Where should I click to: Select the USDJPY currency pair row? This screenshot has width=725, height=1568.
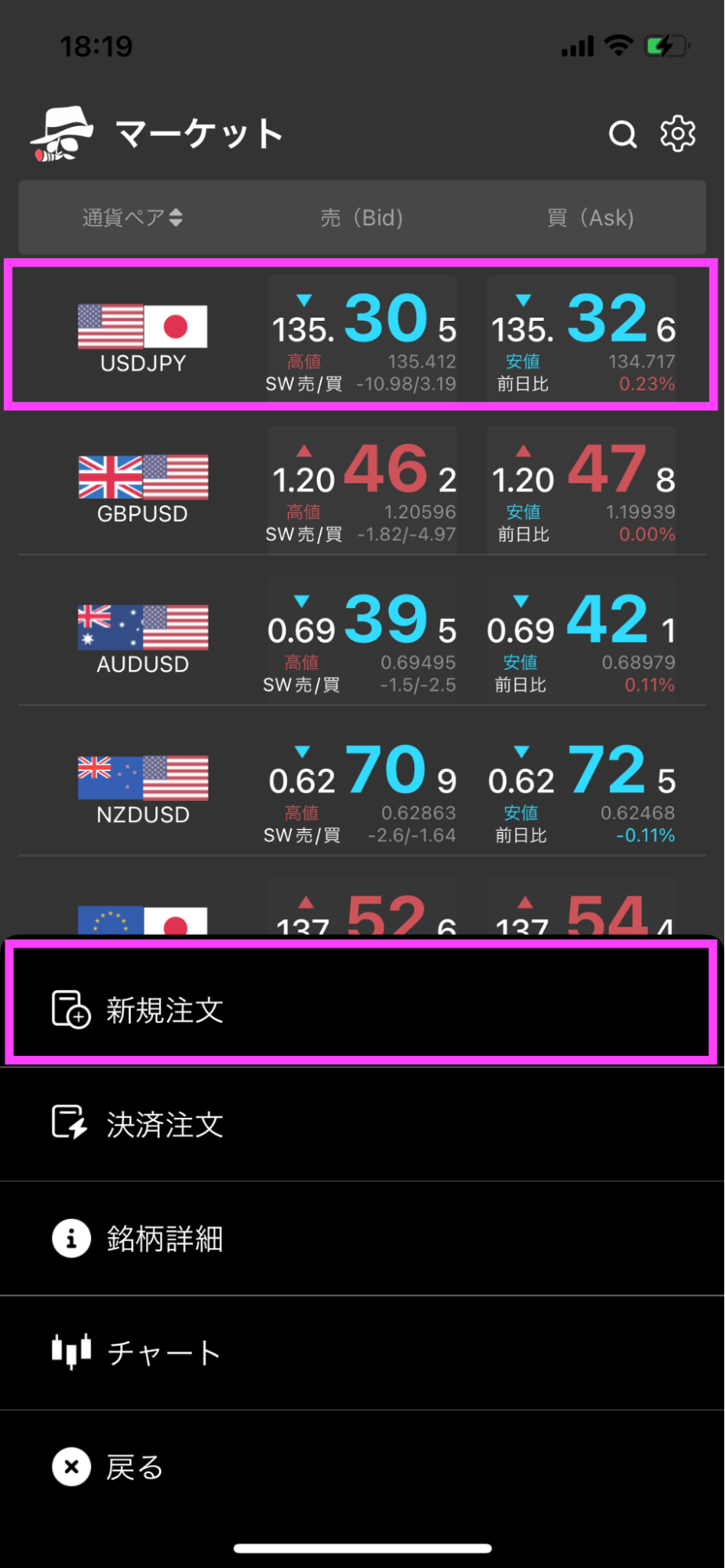pyautogui.click(x=143, y=335)
